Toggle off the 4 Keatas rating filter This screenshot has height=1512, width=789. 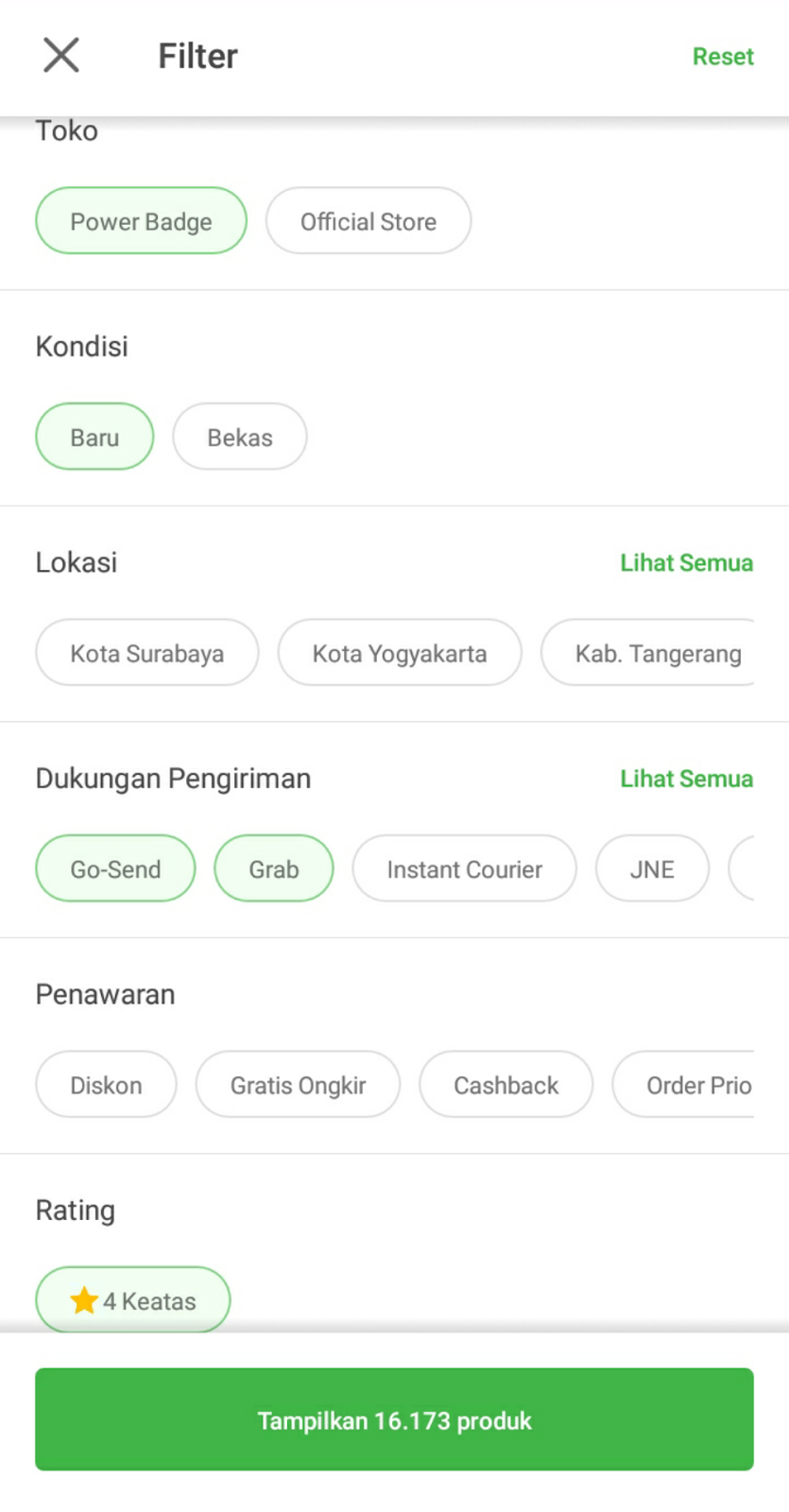coord(132,1299)
